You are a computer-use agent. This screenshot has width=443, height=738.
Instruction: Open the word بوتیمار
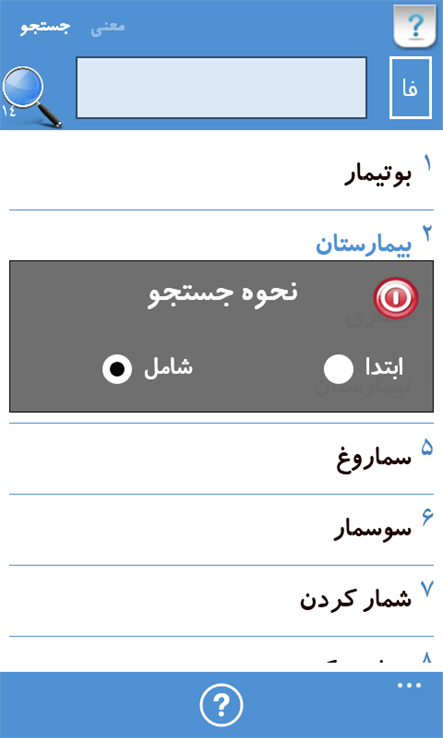[x=221, y=175]
